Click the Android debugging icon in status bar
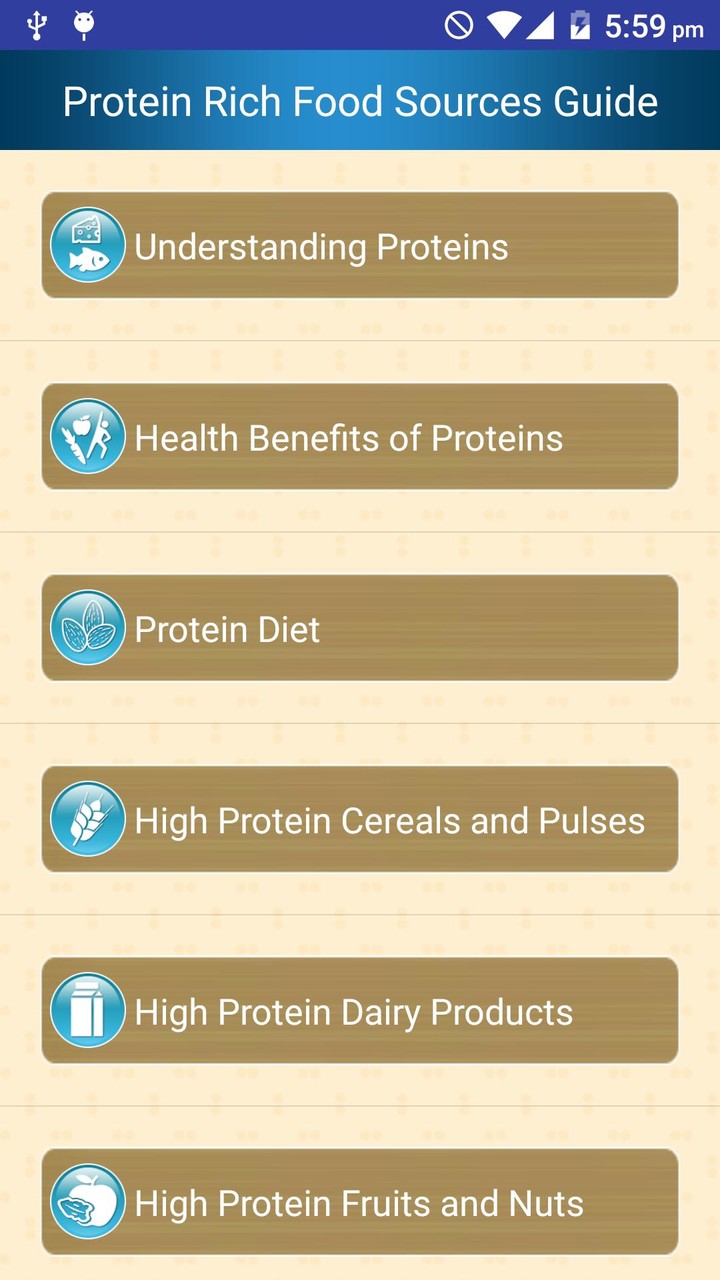 84,25
